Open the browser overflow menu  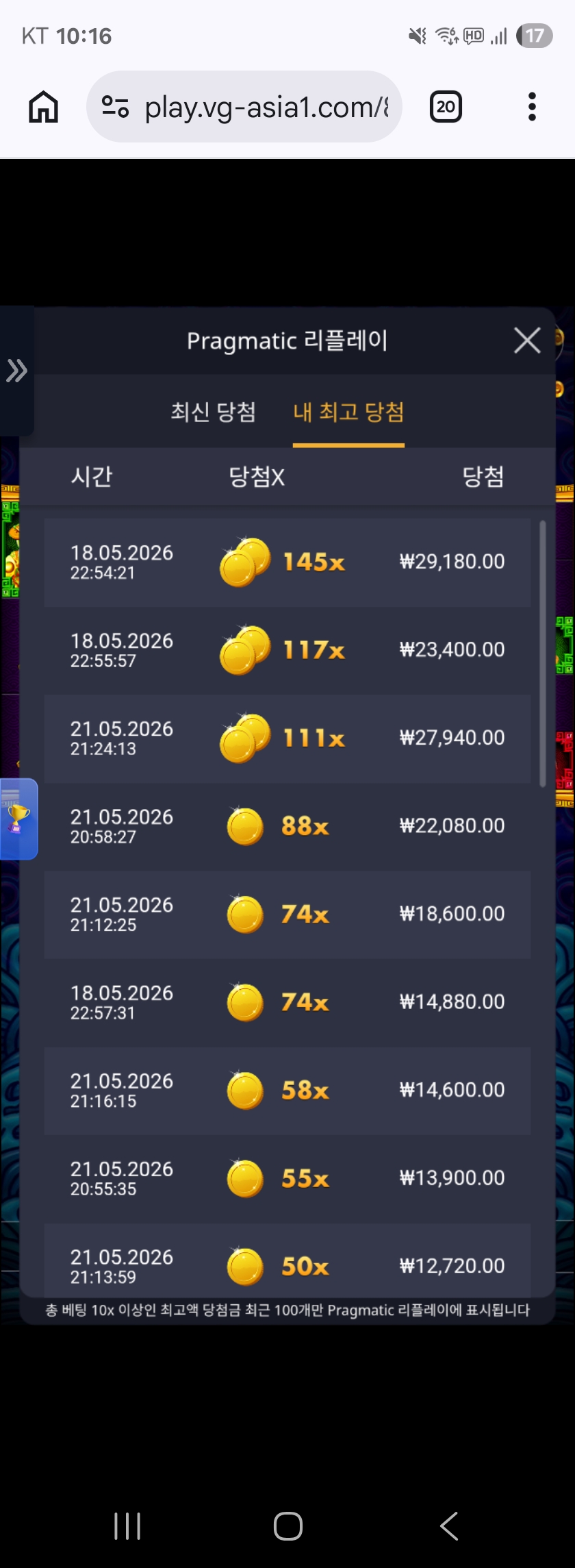(x=532, y=107)
